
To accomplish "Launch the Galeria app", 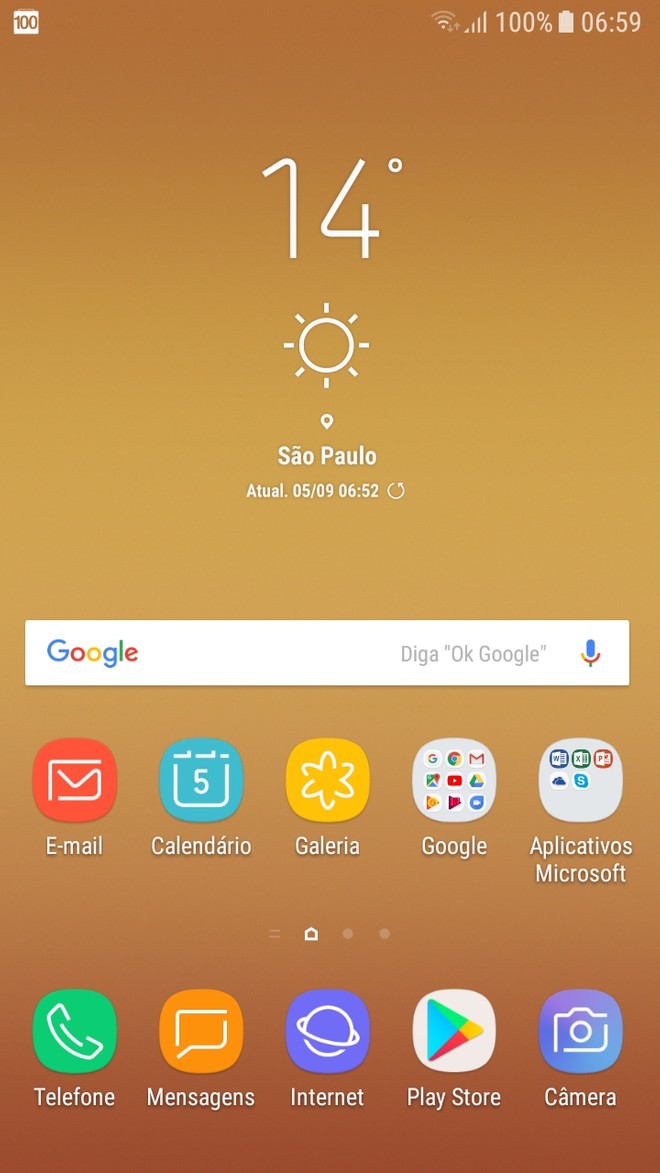I will (327, 781).
